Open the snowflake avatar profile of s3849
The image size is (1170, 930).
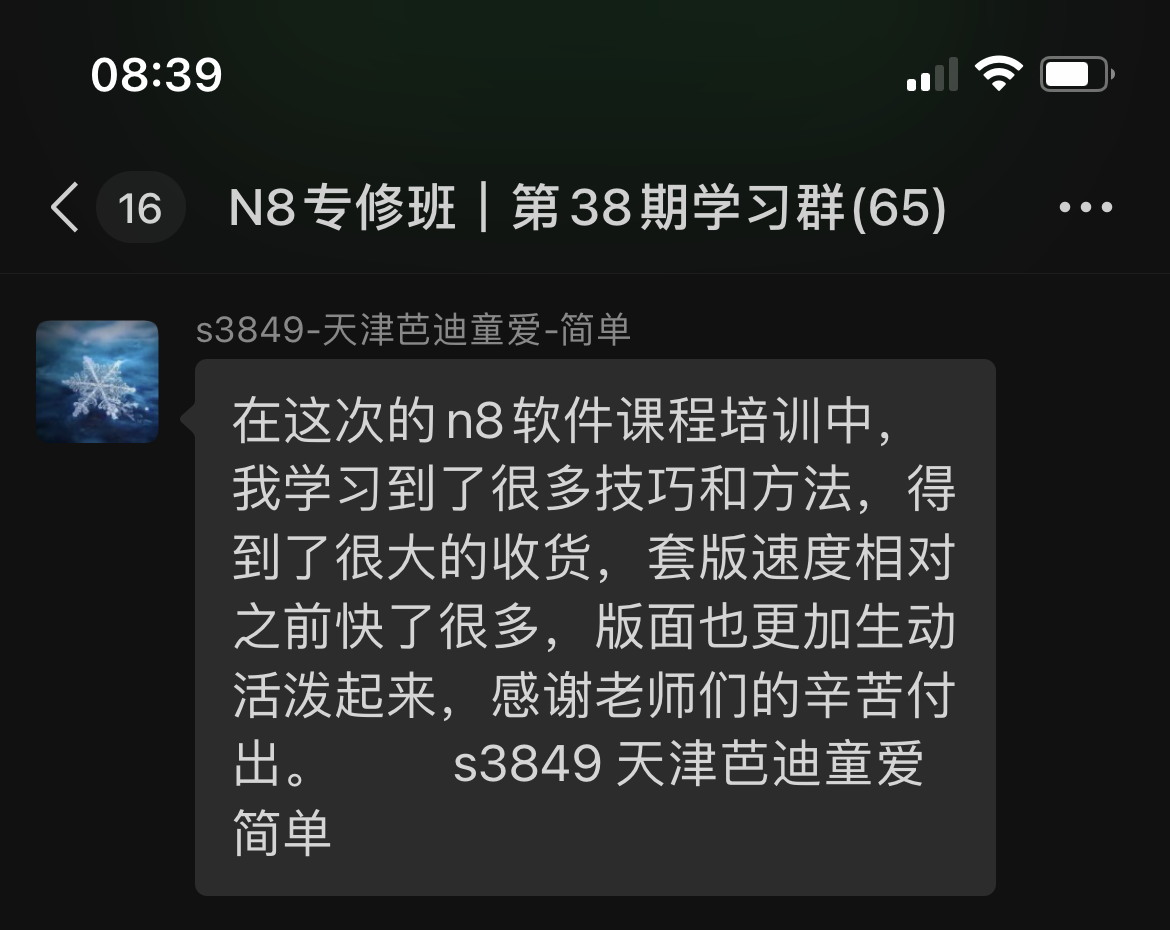[x=97, y=381]
